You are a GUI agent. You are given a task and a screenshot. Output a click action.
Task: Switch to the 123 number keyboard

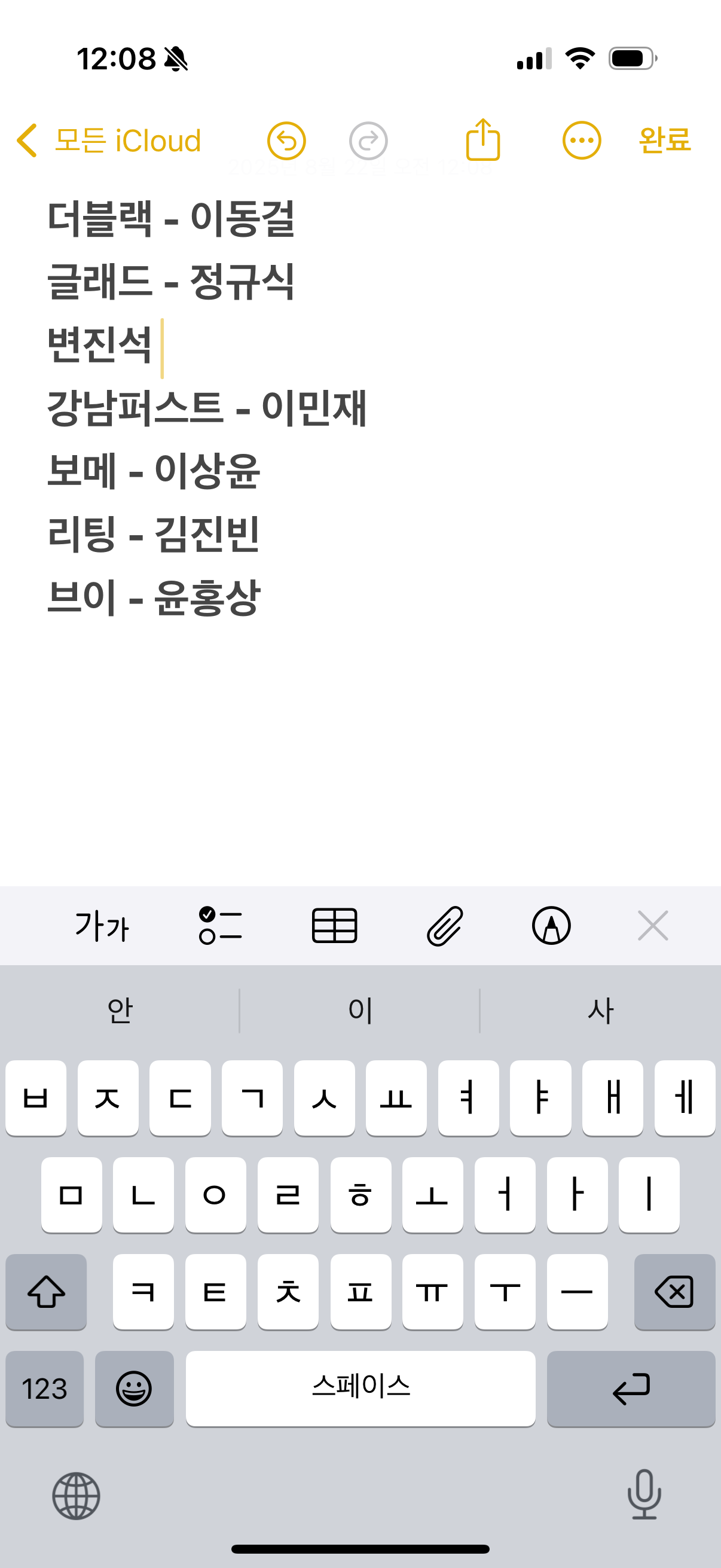(x=44, y=1389)
